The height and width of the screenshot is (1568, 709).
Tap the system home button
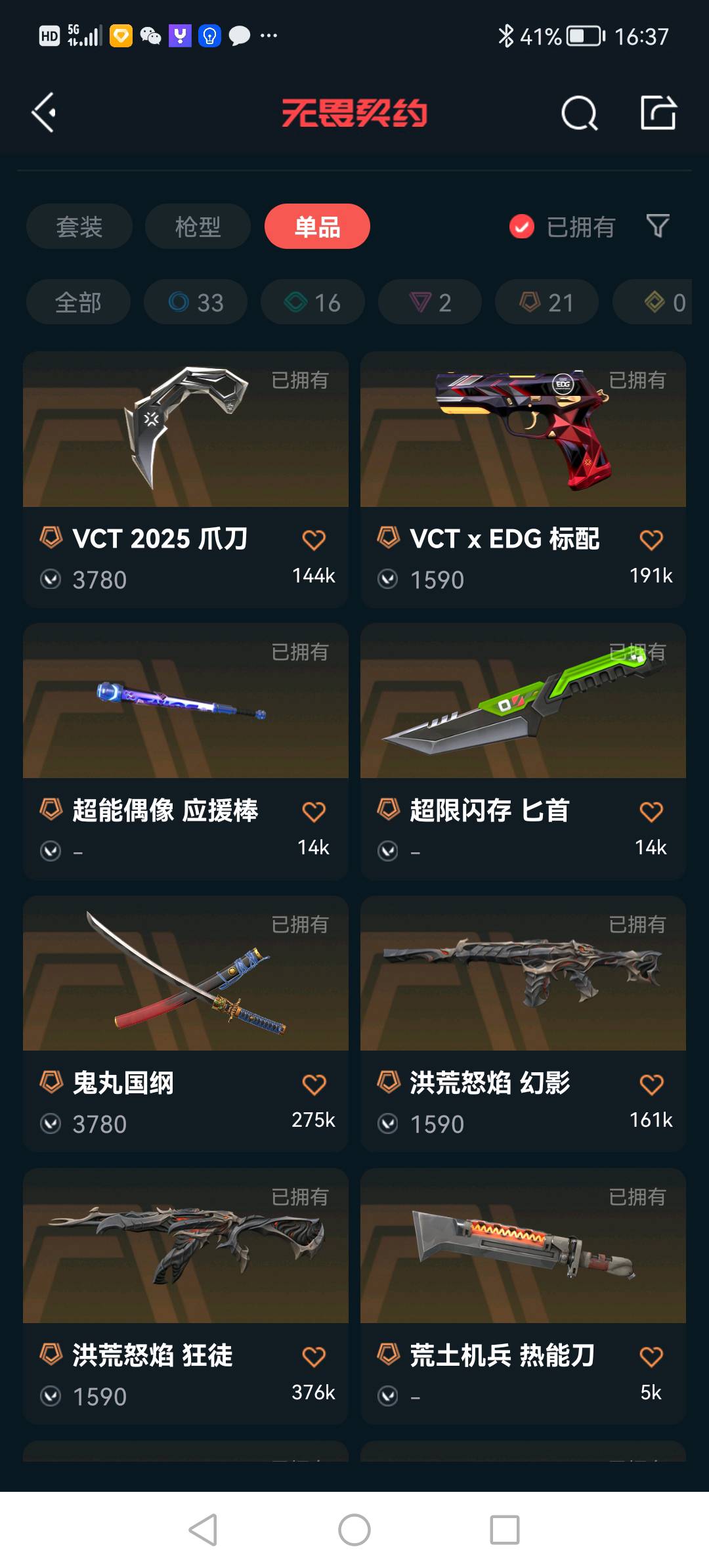[354, 1530]
